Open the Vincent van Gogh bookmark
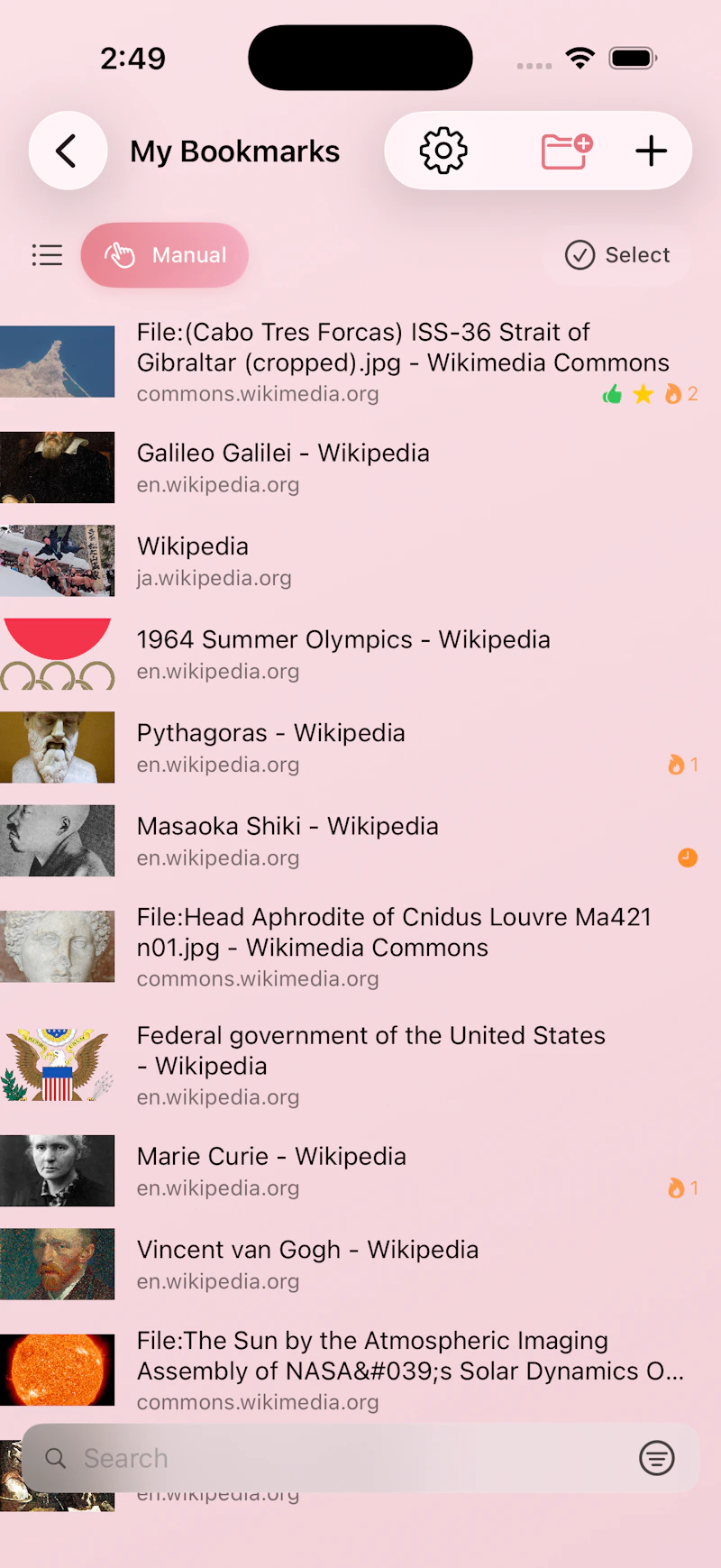Screen dimensions: 721x1568 [307, 1263]
